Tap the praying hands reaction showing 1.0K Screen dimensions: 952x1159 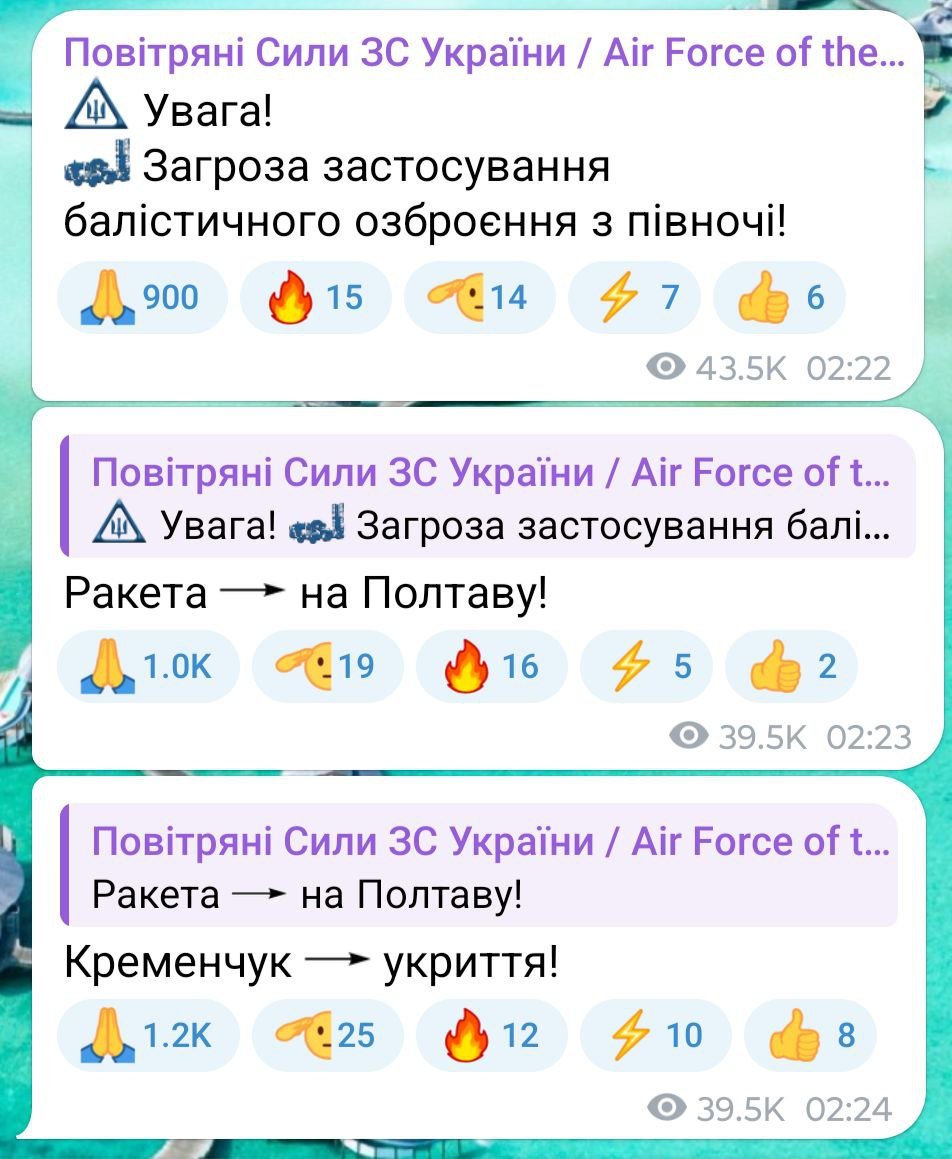(x=149, y=666)
